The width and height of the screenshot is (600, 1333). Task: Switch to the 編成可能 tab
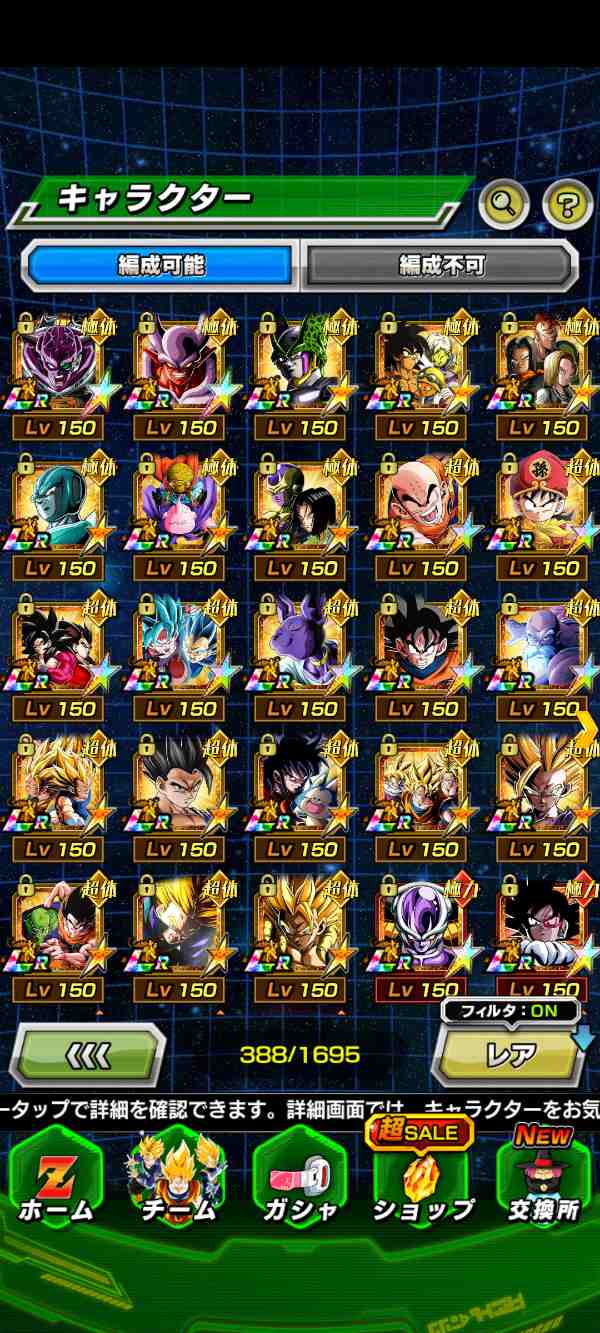point(160,265)
